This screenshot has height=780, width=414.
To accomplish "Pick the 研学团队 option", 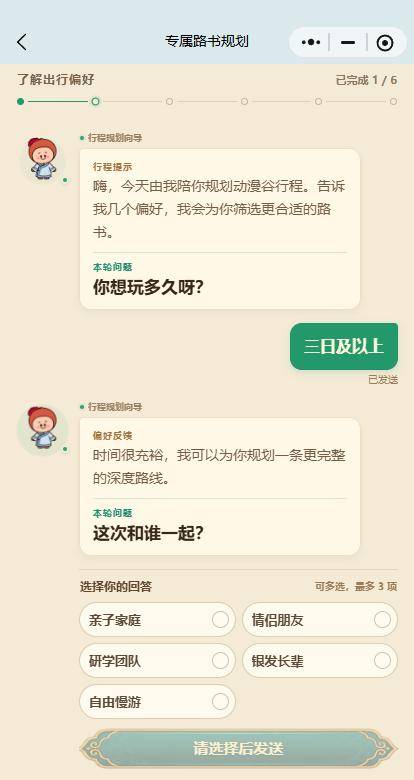I will [157, 661].
